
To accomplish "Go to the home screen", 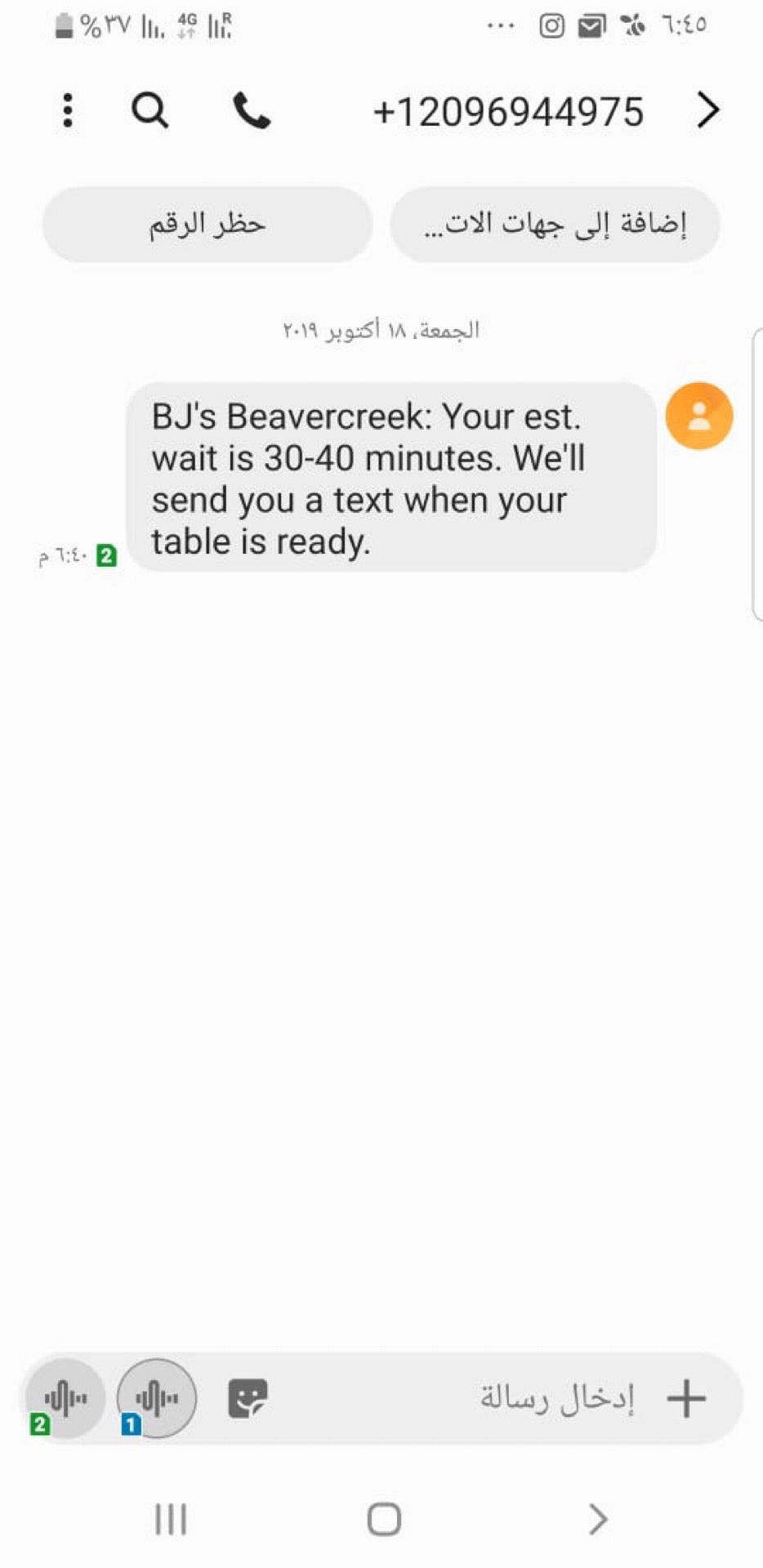I will click(x=383, y=1519).
